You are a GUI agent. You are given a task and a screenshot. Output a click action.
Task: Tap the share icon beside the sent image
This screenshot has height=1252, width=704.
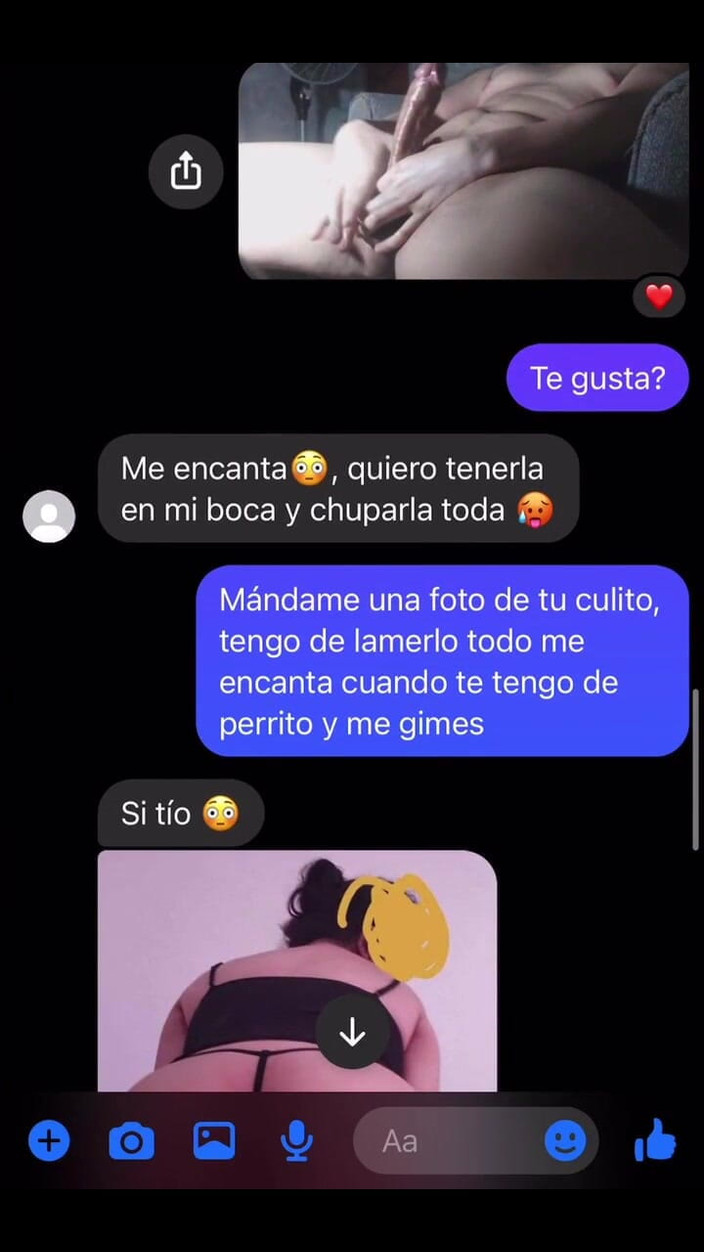tap(185, 172)
